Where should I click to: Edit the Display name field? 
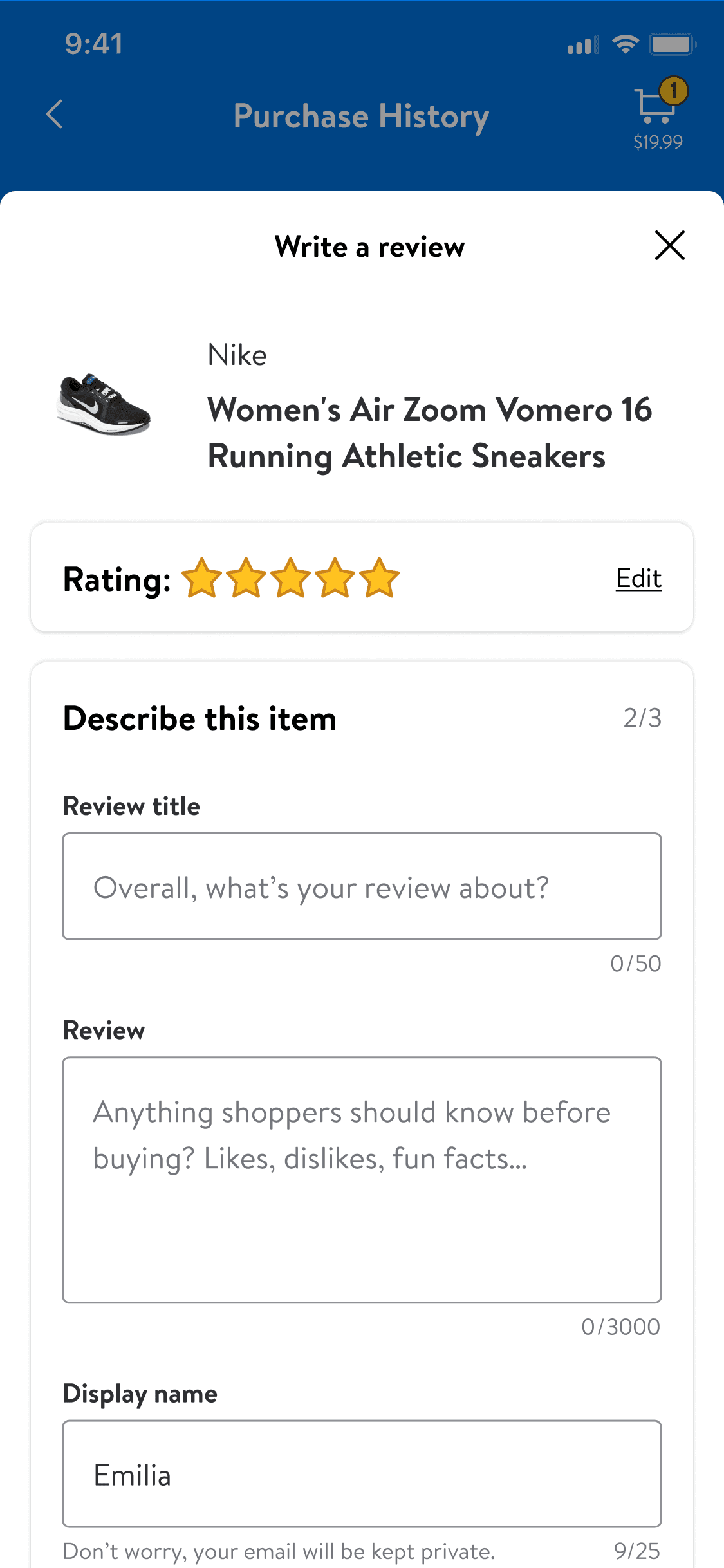[362, 1473]
